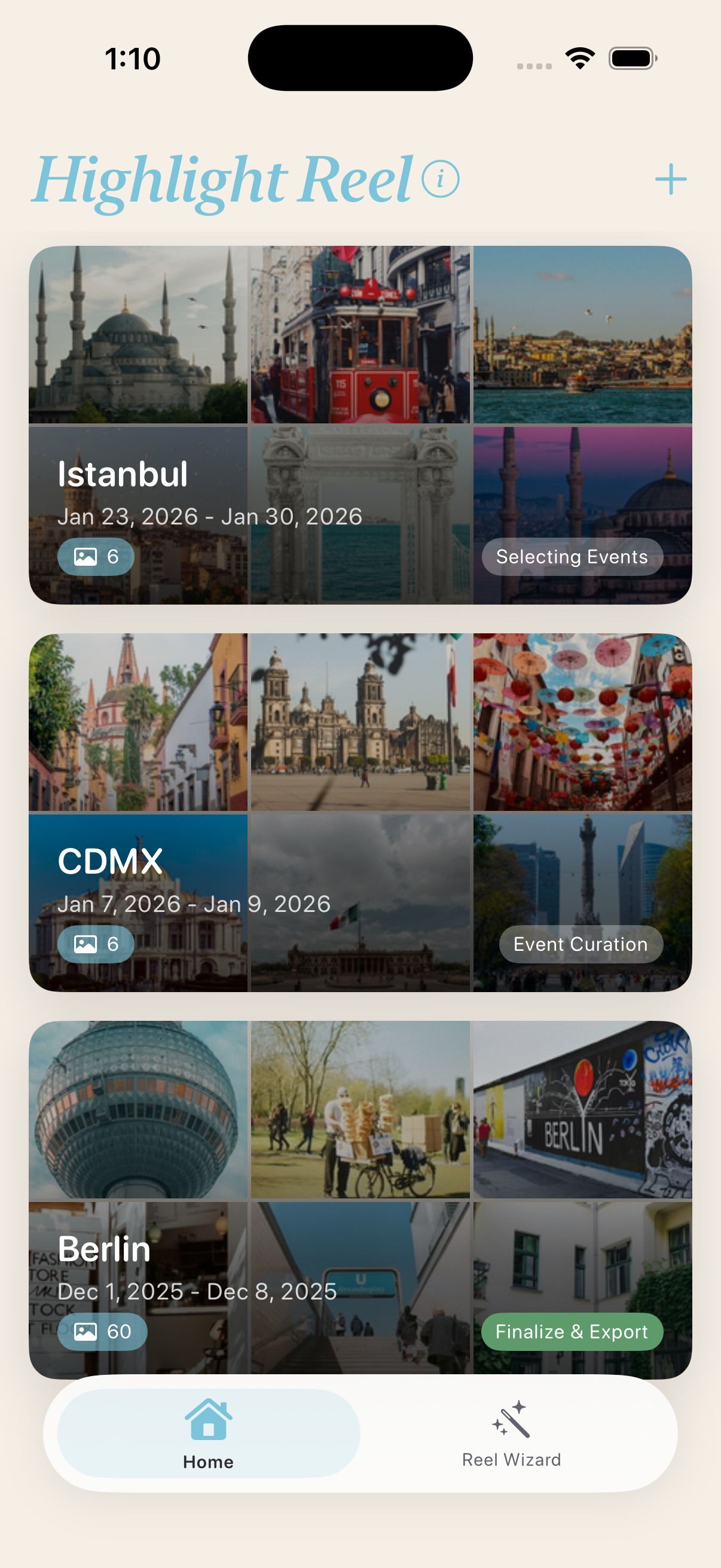Viewport: 721px width, 1568px height.
Task: Open the info icon beside Highlight Reel
Action: click(x=440, y=179)
